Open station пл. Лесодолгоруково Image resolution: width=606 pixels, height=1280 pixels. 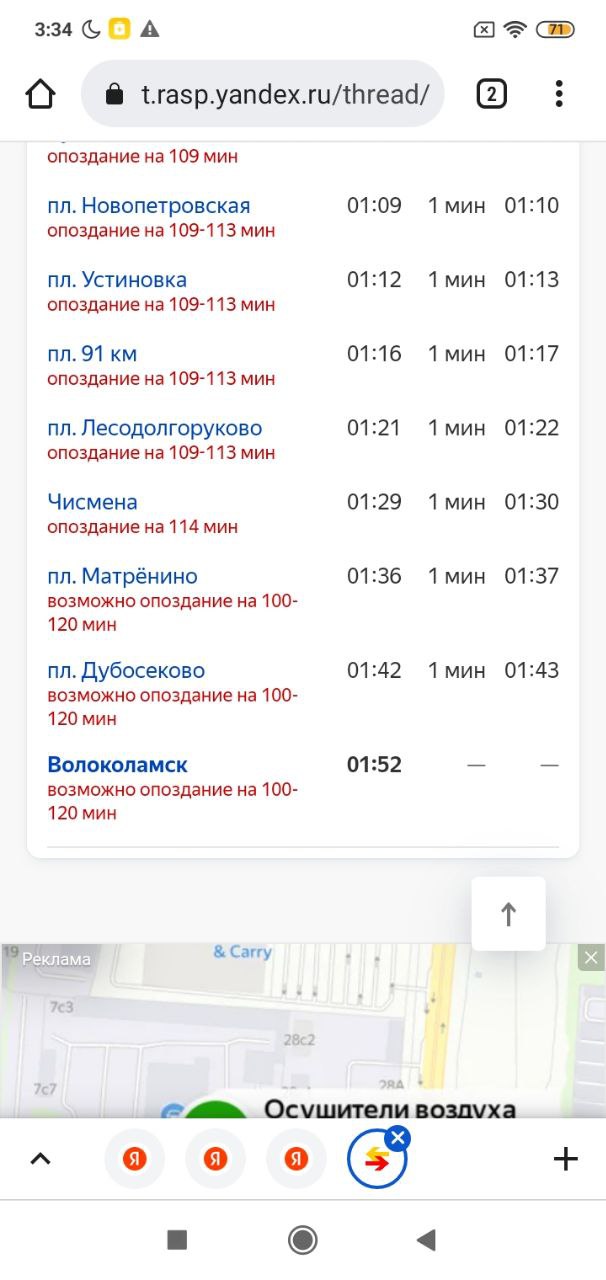click(x=155, y=428)
